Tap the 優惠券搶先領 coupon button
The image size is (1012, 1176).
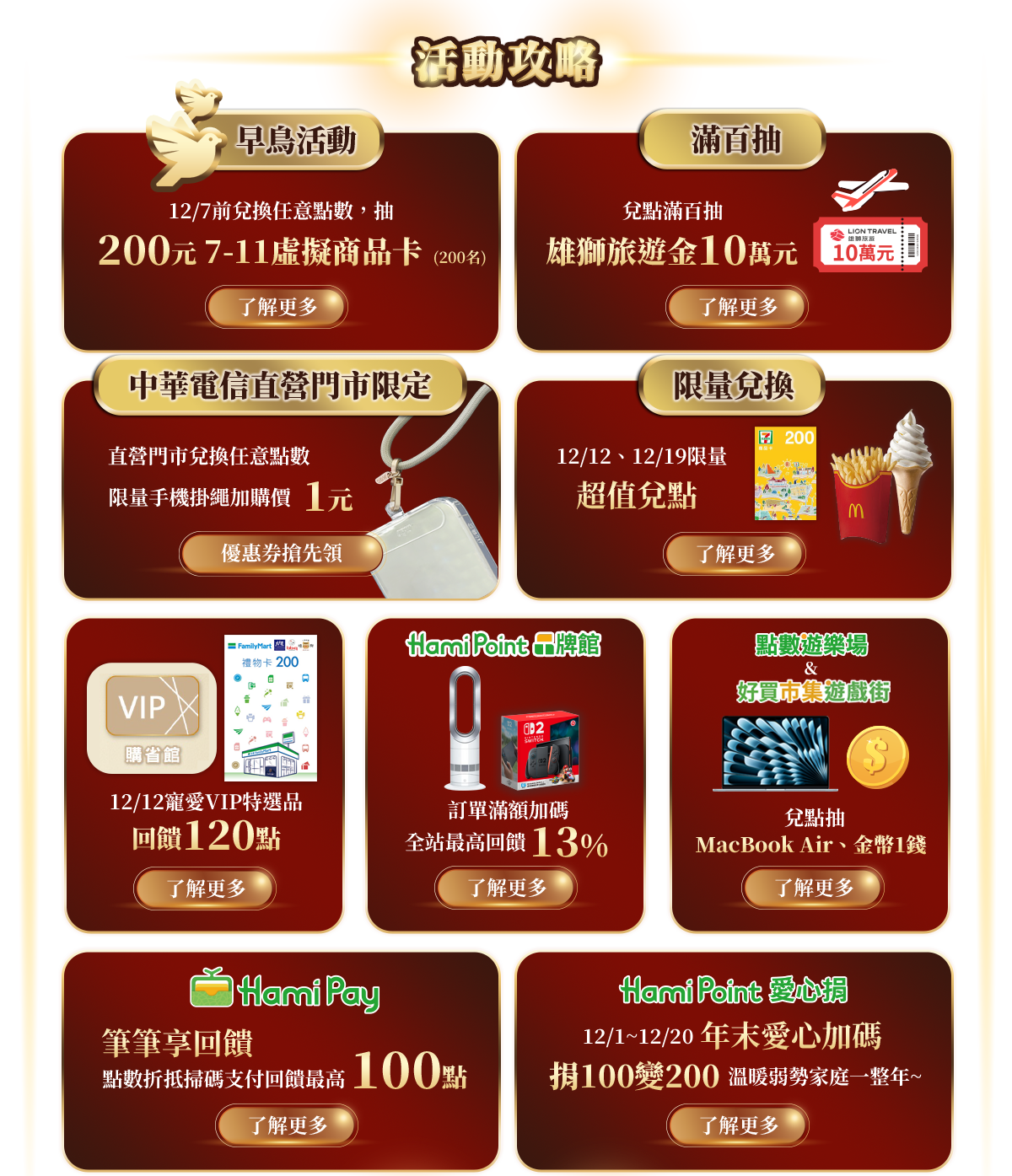[282, 554]
